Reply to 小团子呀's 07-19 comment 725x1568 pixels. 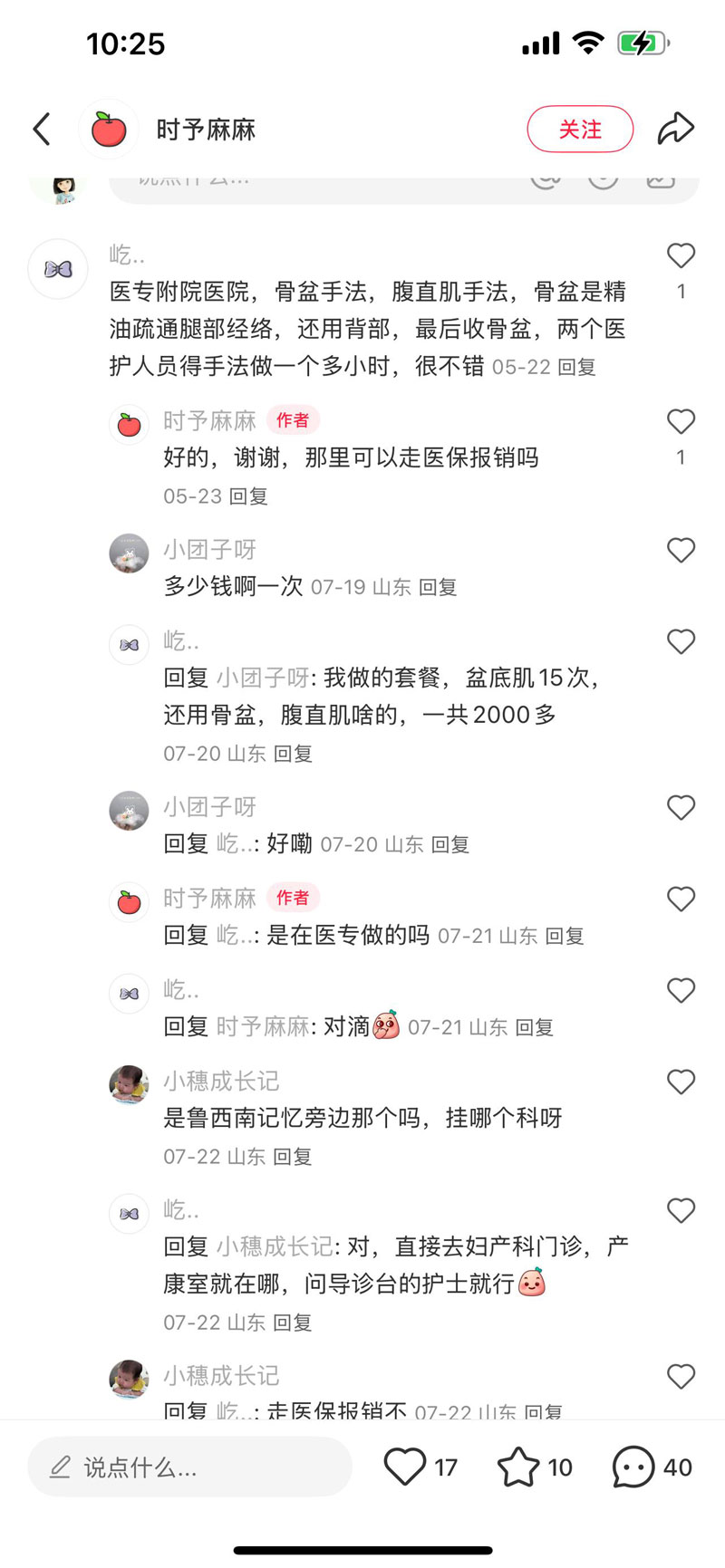click(438, 588)
